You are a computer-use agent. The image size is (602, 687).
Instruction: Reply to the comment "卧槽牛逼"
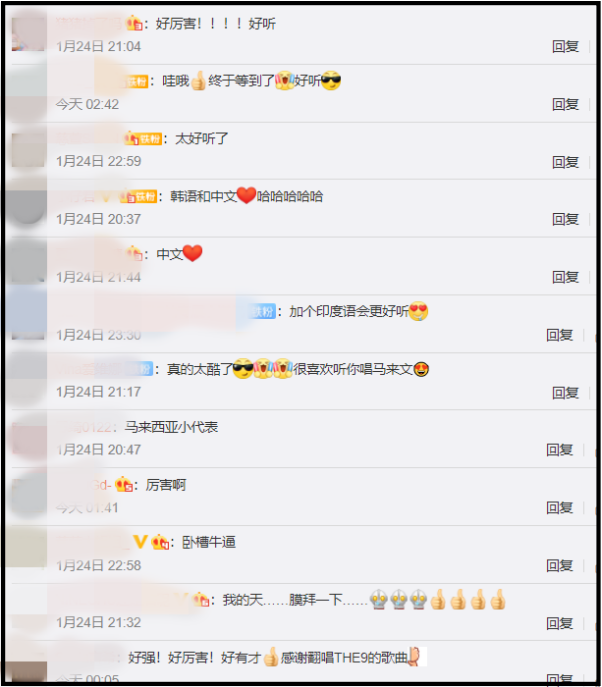click(x=559, y=566)
